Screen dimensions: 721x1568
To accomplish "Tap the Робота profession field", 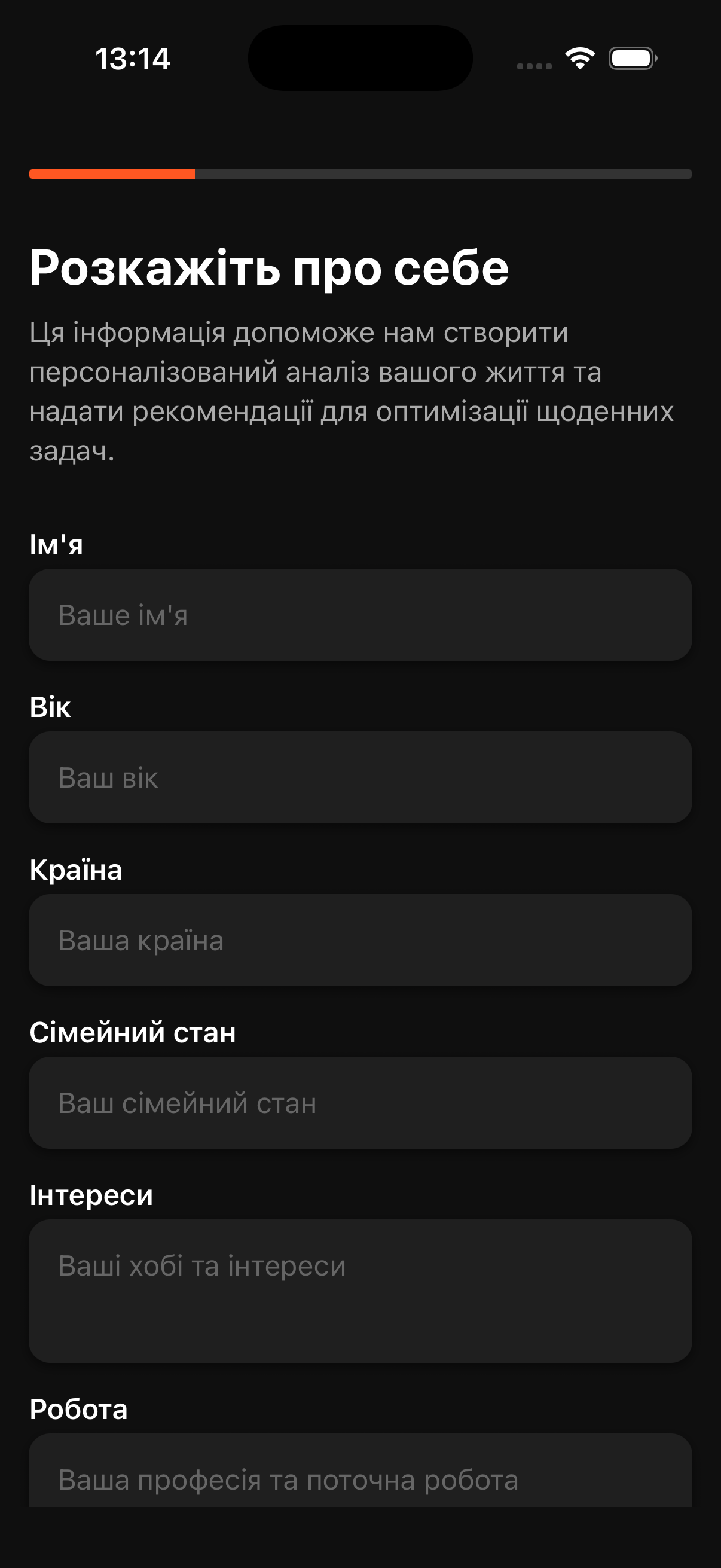I will pyautogui.click(x=360, y=1473).
